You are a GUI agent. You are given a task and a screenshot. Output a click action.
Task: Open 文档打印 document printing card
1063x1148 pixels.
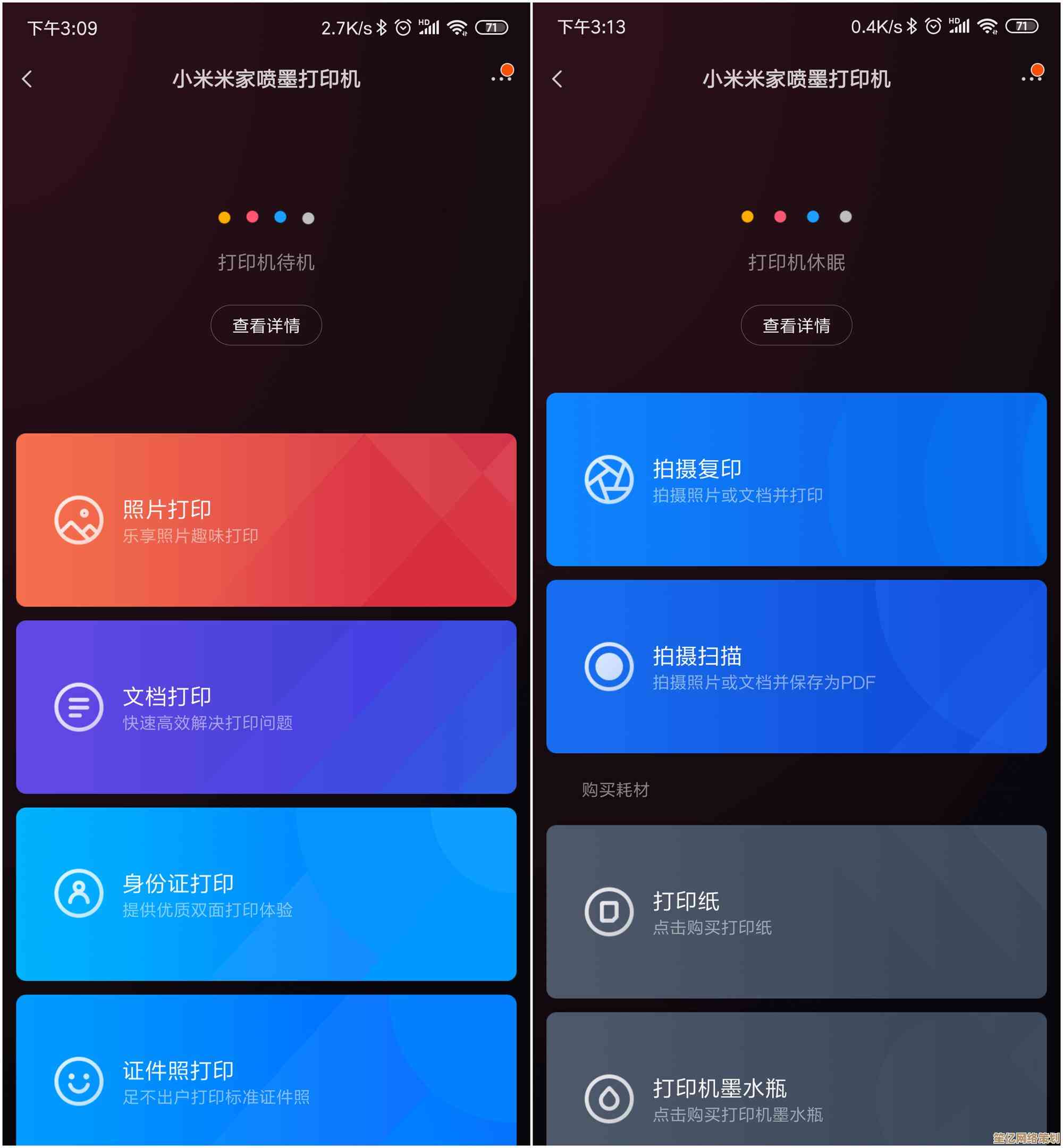266,707
